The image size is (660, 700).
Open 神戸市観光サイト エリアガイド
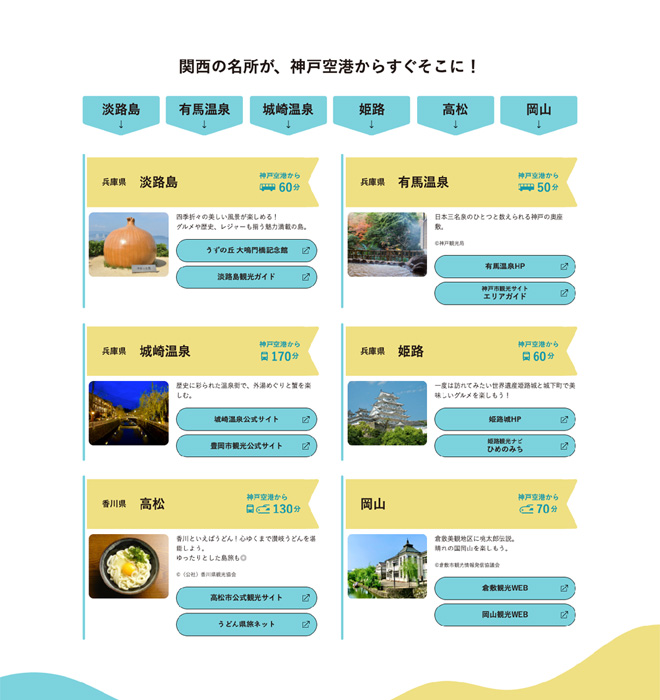[504, 293]
